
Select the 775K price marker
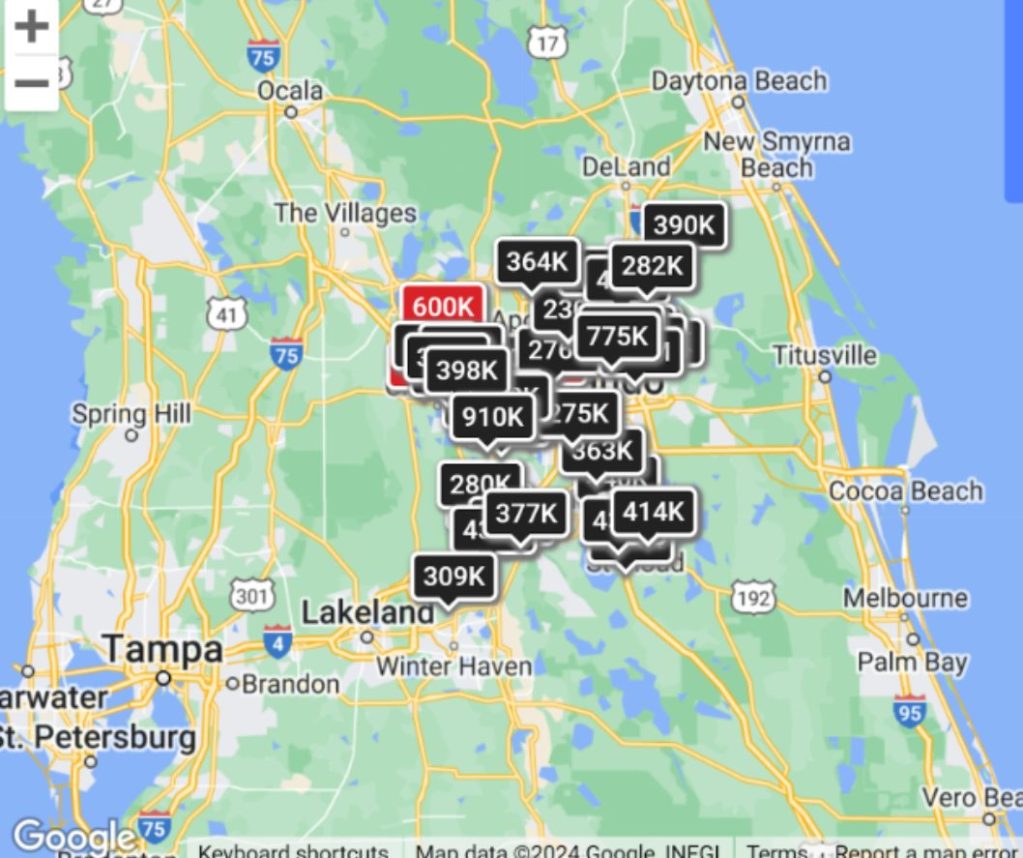[x=617, y=336]
